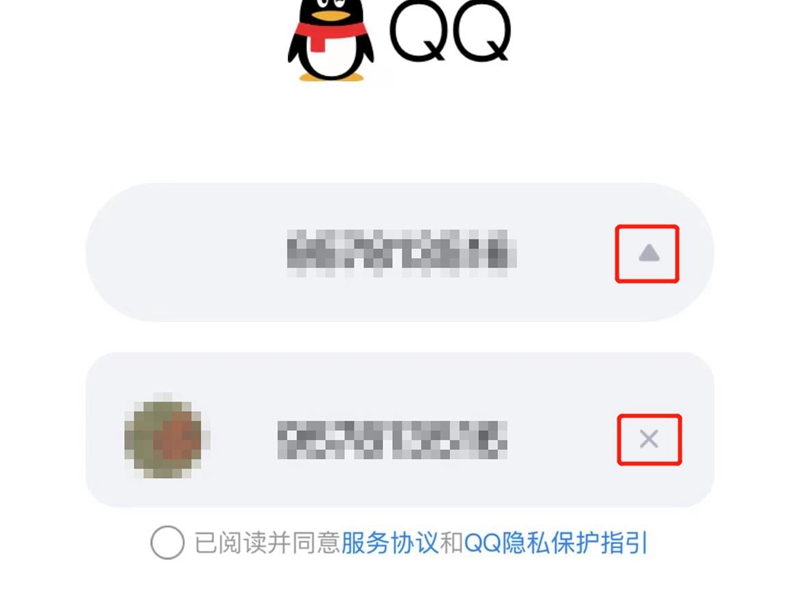
Task: Collapse the account dropdown arrow
Action: 648,254
